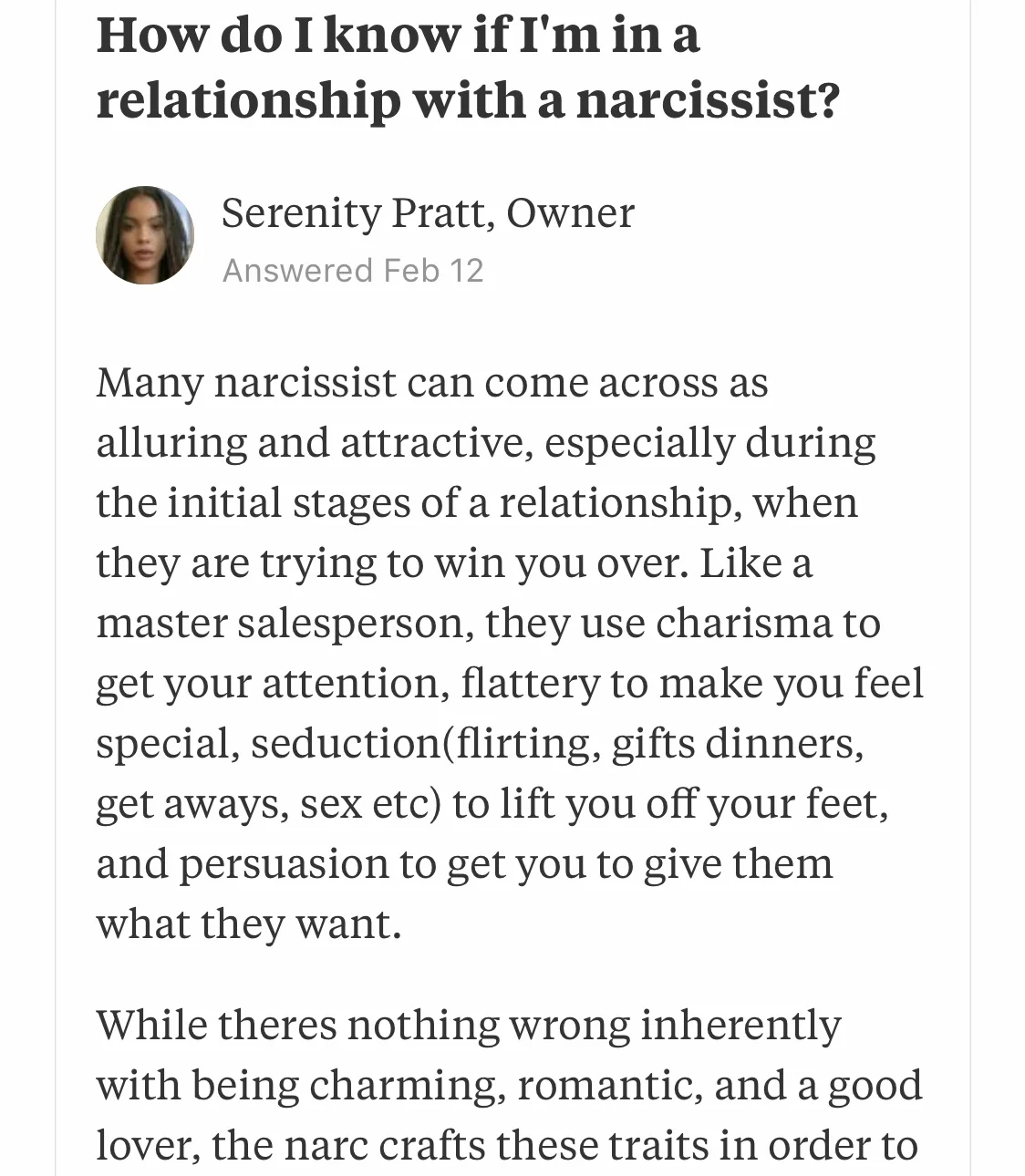1025x1176 pixels.
Task: Tap the Answered Feb 12 timestamp
Action: click(x=353, y=271)
